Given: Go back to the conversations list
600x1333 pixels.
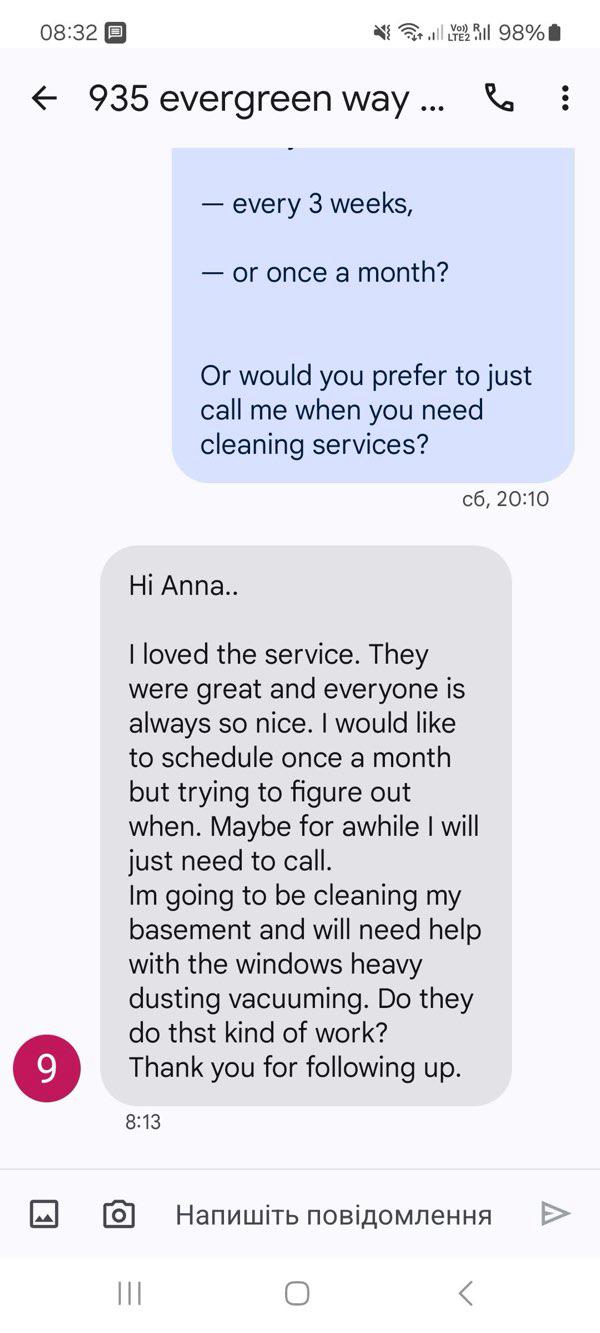Looking at the screenshot, I should pos(44,98).
